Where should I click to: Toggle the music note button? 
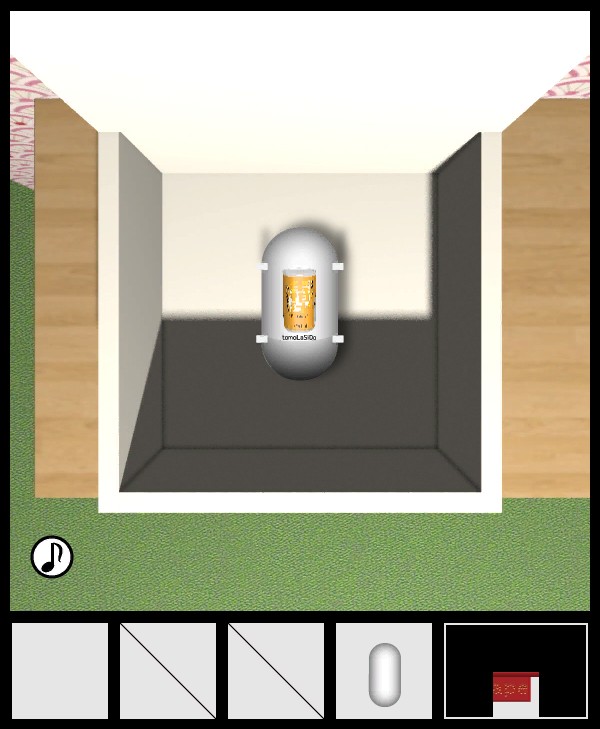[52, 557]
